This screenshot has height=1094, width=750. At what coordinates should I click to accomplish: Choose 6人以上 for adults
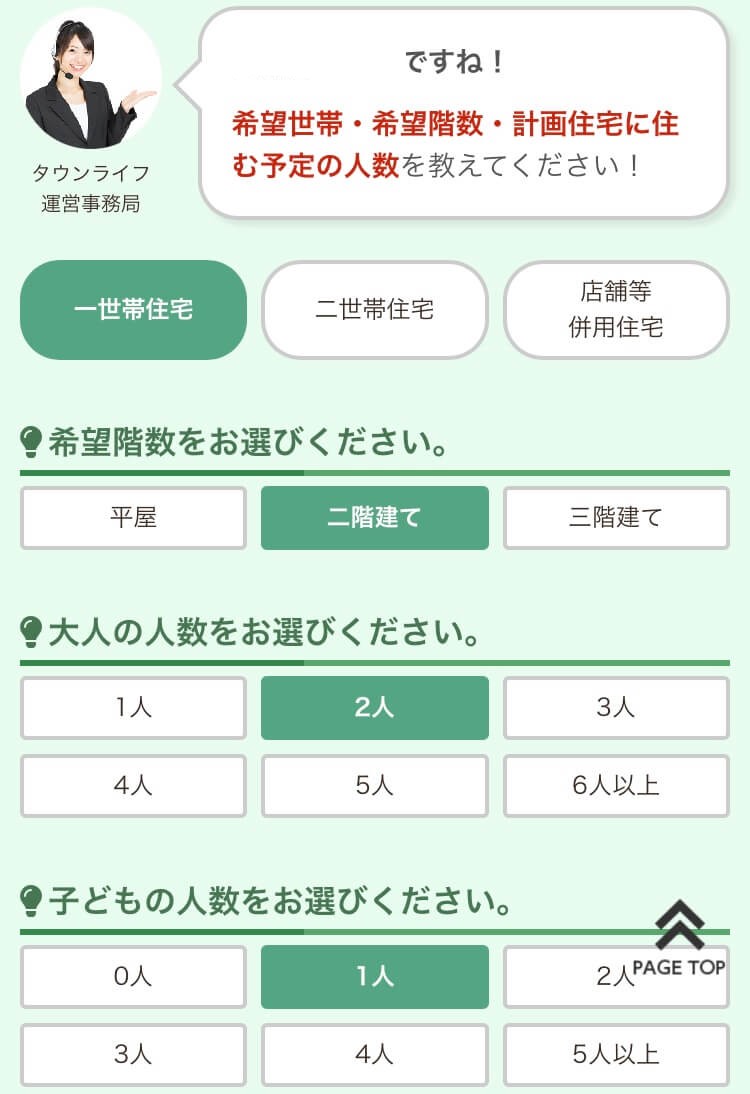point(616,786)
